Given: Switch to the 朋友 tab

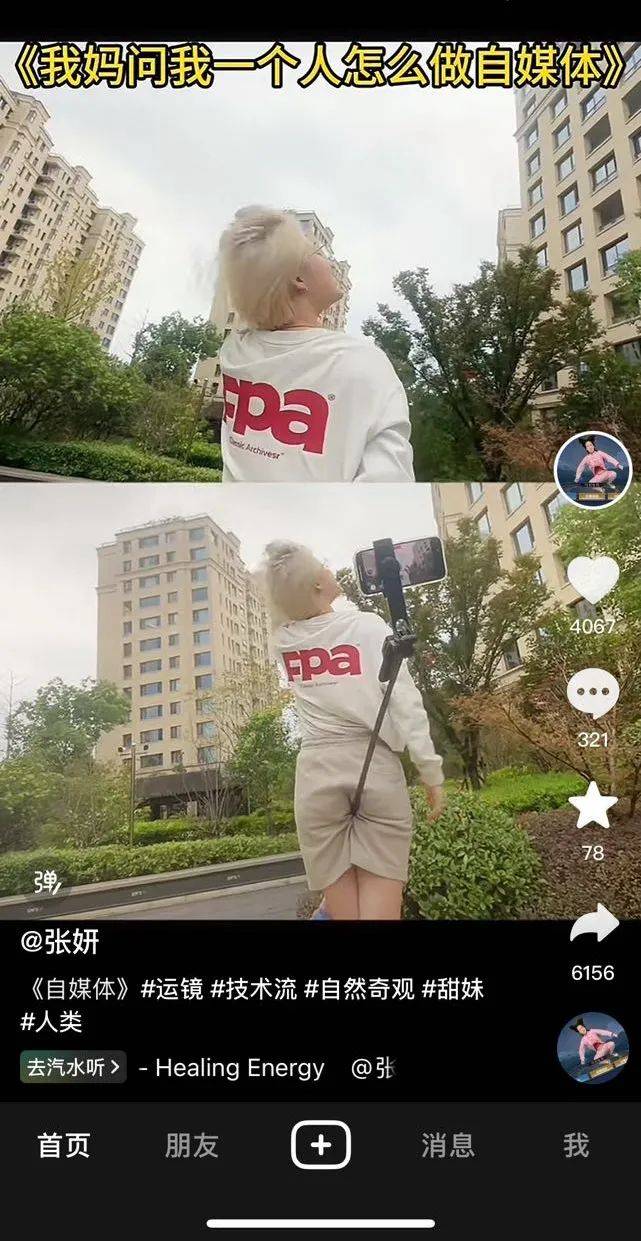Looking at the screenshot, I should pyautogui.click(x=191, y=1145).
